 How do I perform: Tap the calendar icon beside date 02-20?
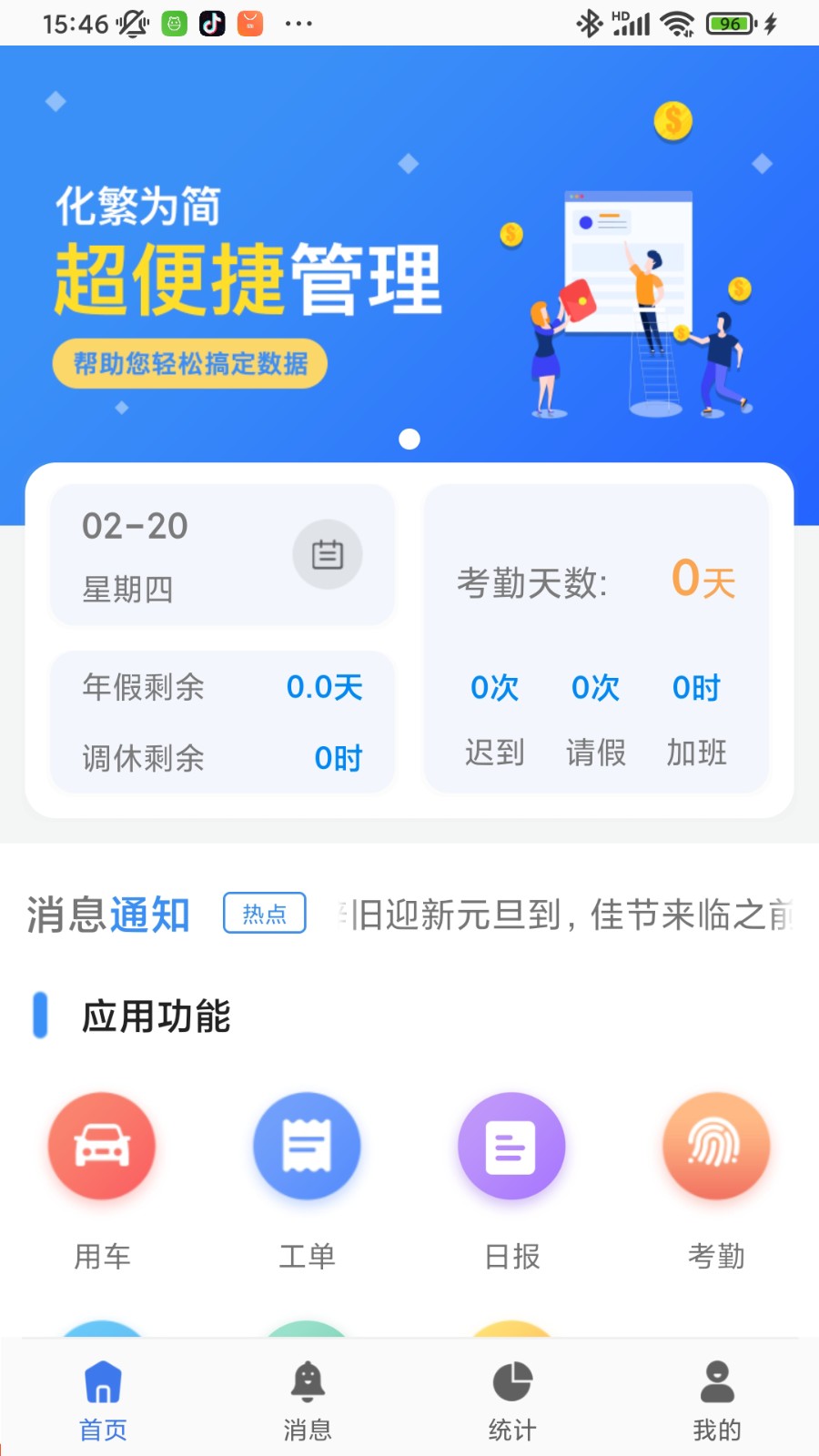click(328, 554)
